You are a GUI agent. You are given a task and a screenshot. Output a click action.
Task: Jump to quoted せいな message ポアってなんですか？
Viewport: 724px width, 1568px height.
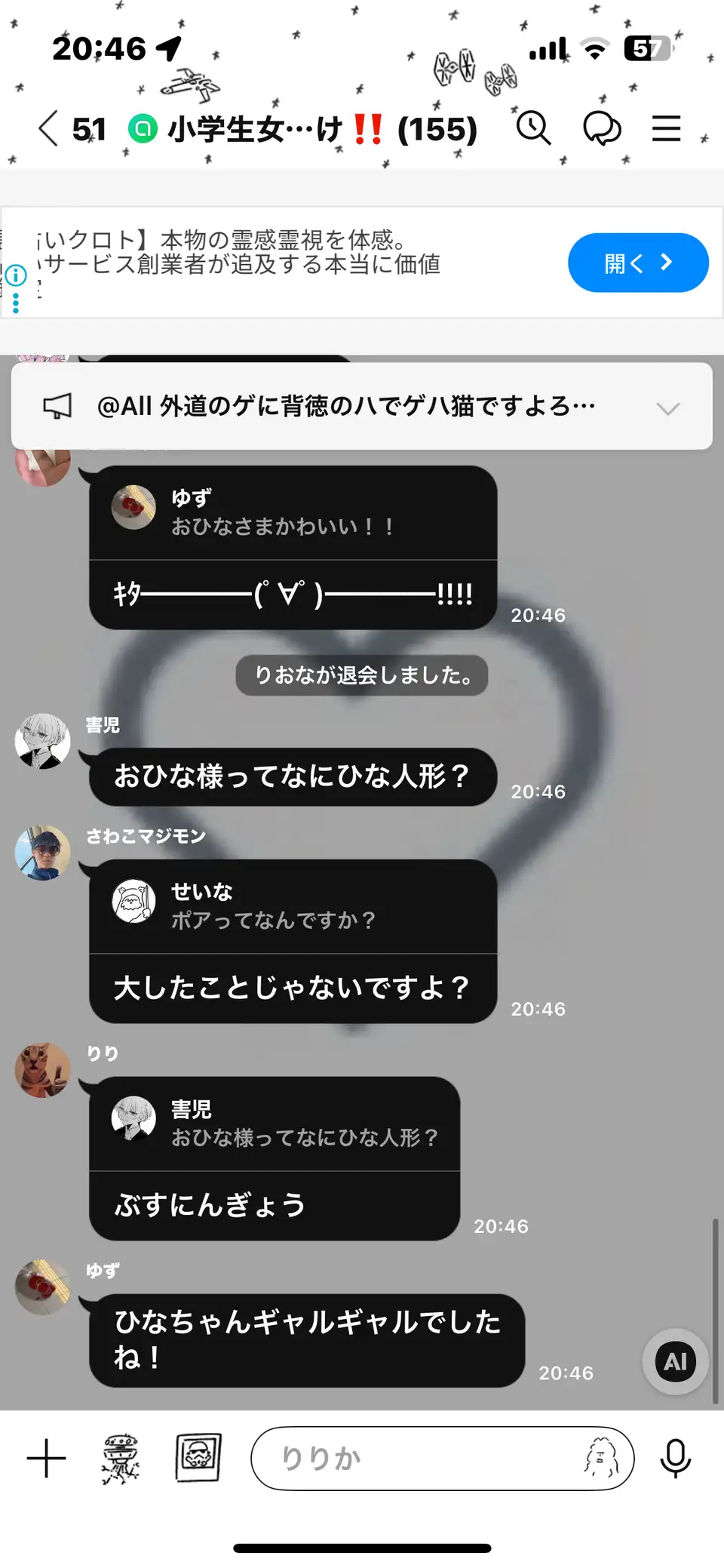coord(293,906)
